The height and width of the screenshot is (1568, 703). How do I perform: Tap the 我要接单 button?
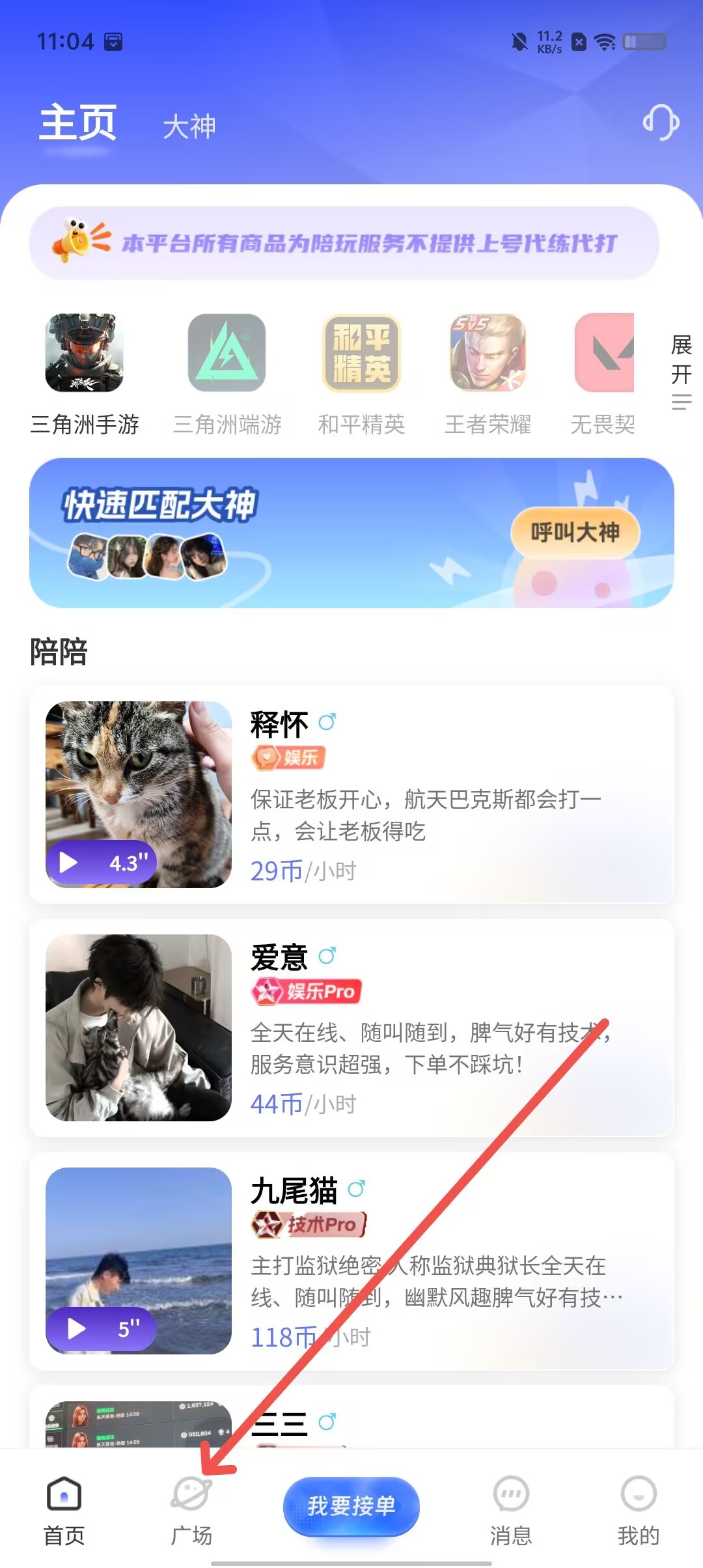[351, 1506]
